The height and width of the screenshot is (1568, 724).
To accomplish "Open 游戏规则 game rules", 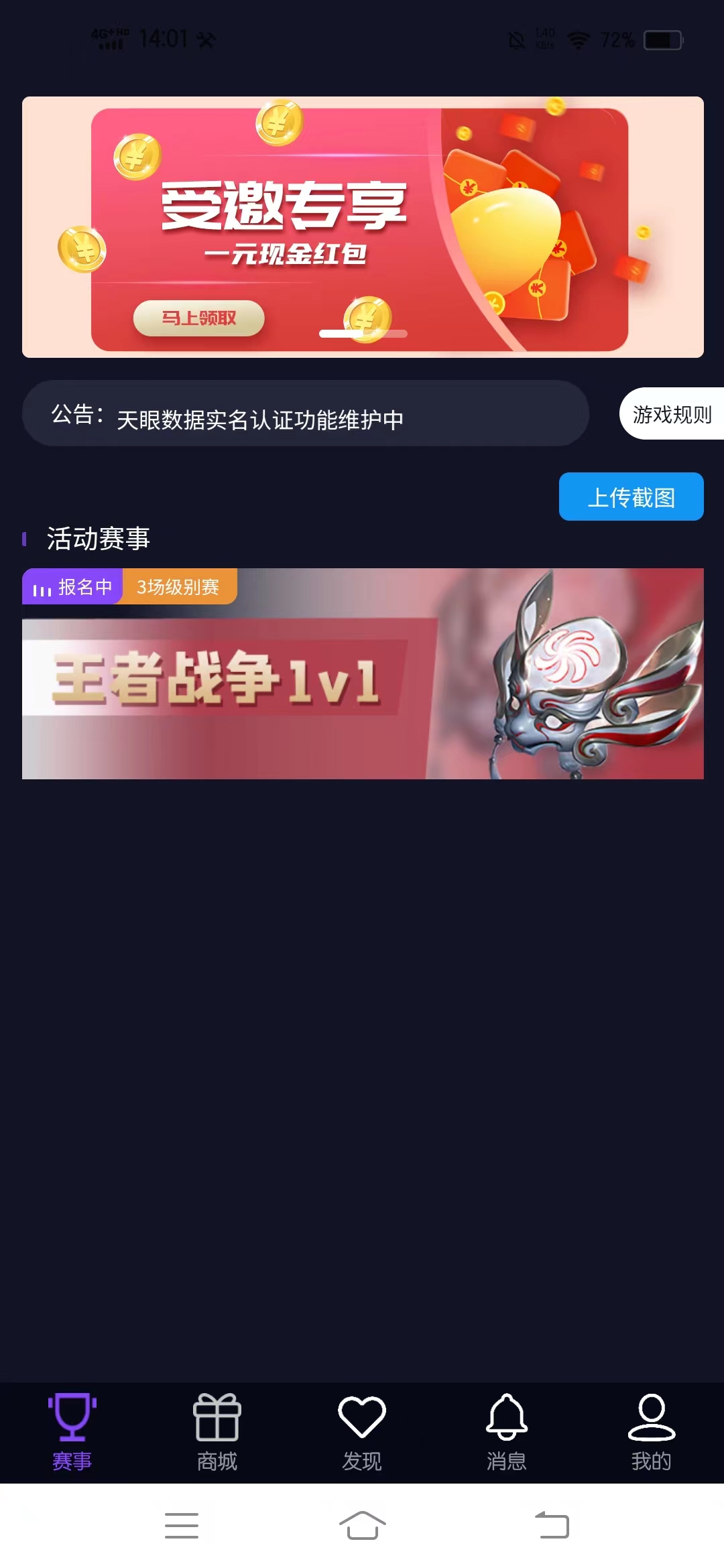I will 672,414.
